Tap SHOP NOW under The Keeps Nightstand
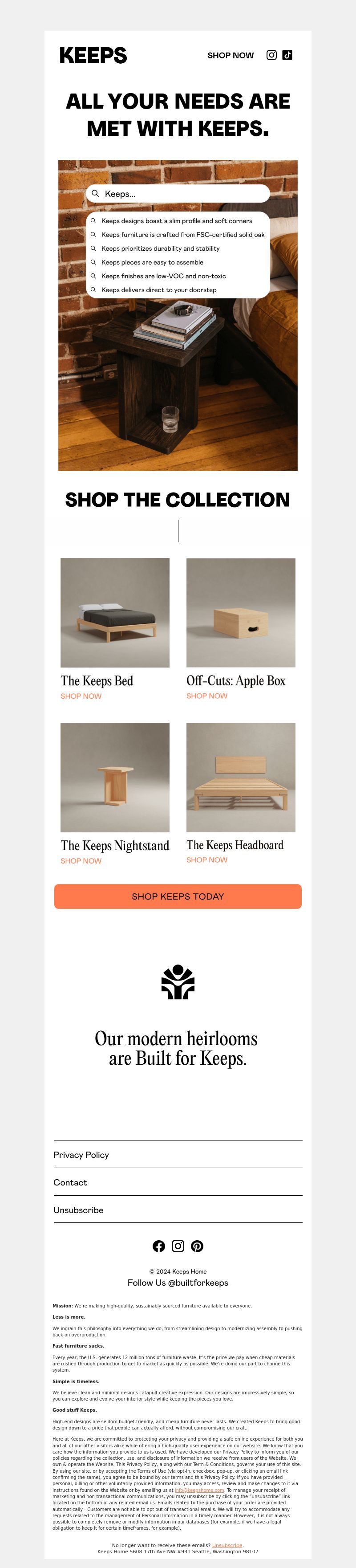The height and width of the screenshot is (1568, 356). [81, 861]
